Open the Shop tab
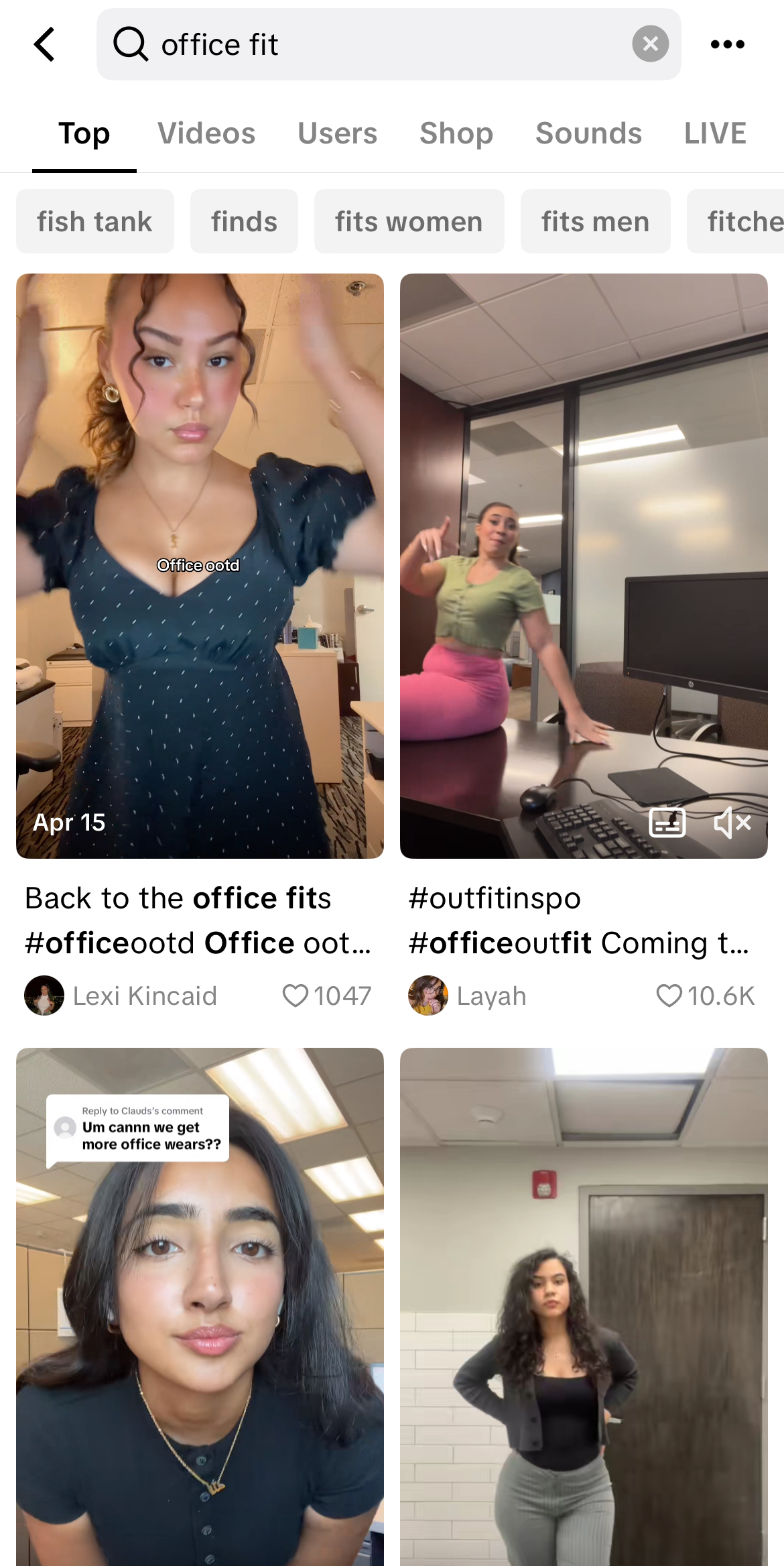Viewport: 784px width, 1566px height. (456, 133)
